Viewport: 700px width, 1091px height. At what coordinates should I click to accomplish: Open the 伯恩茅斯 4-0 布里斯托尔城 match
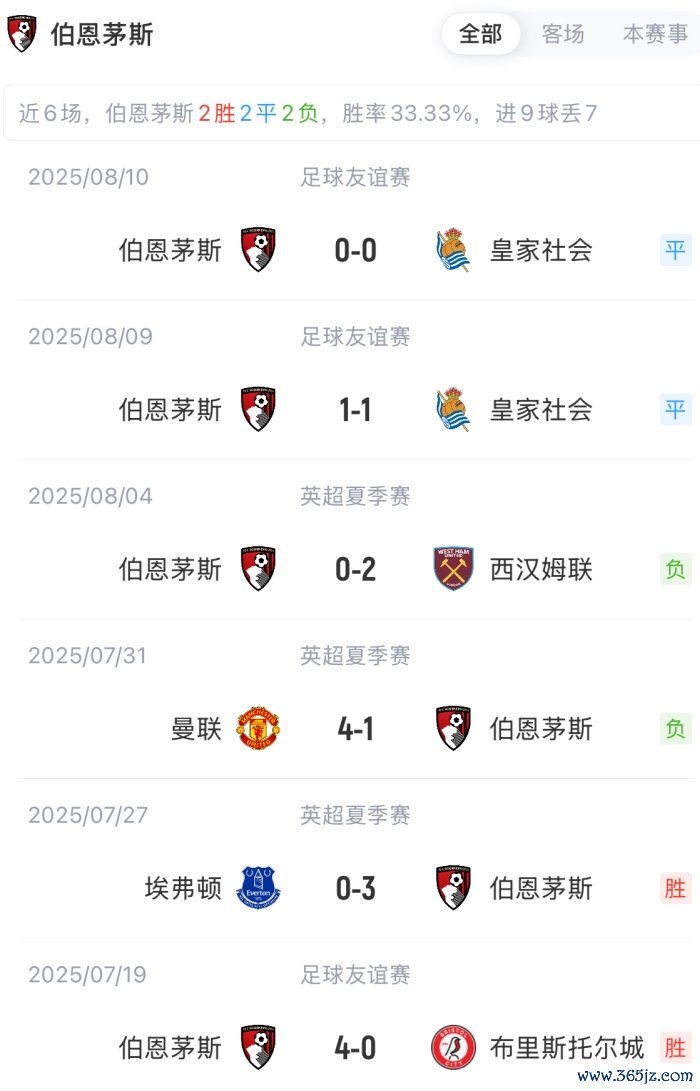tap(355, 1048)
